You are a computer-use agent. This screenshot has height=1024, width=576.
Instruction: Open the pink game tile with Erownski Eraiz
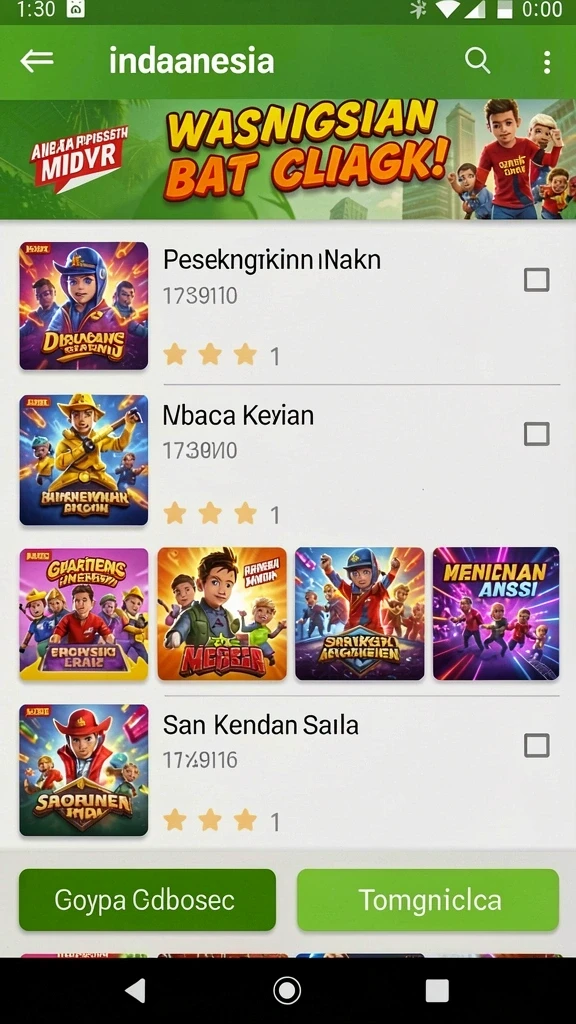click(84, 614)
